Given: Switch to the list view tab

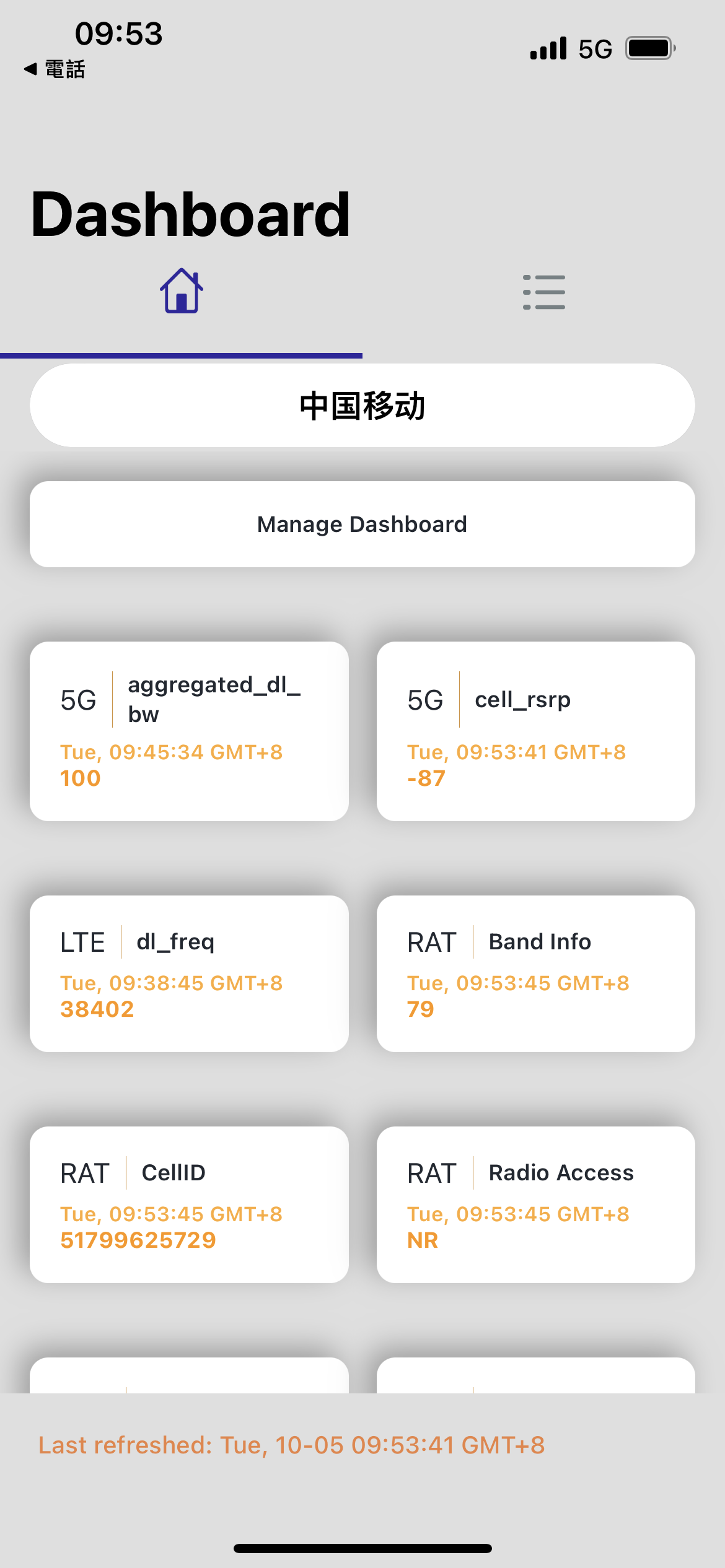Looking at the screenshot, I should tap(543, 292).
